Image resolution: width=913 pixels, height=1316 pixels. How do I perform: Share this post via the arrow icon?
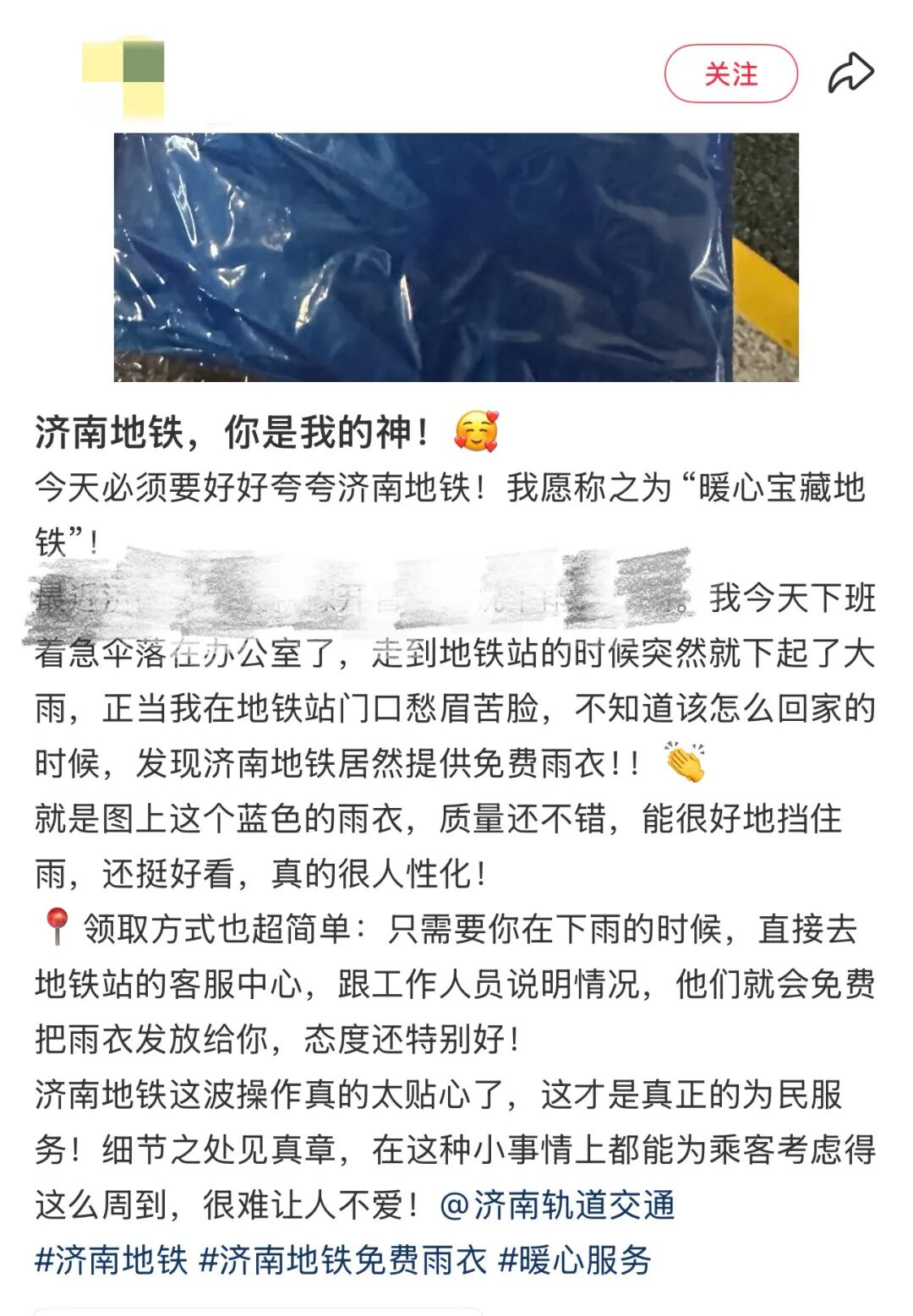(850, 74)
